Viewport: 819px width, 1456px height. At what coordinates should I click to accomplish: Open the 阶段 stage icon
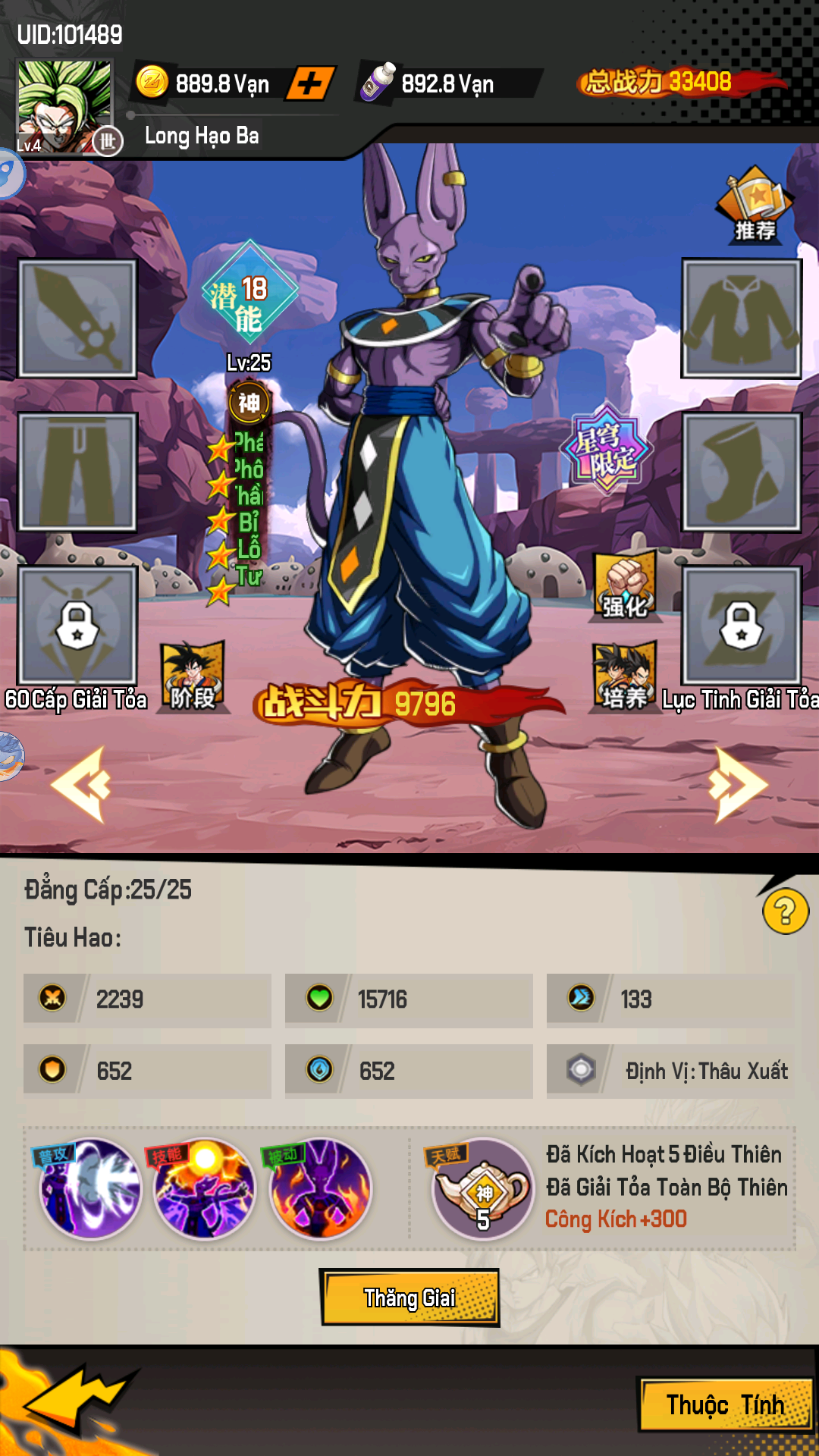tap(193, 677)
